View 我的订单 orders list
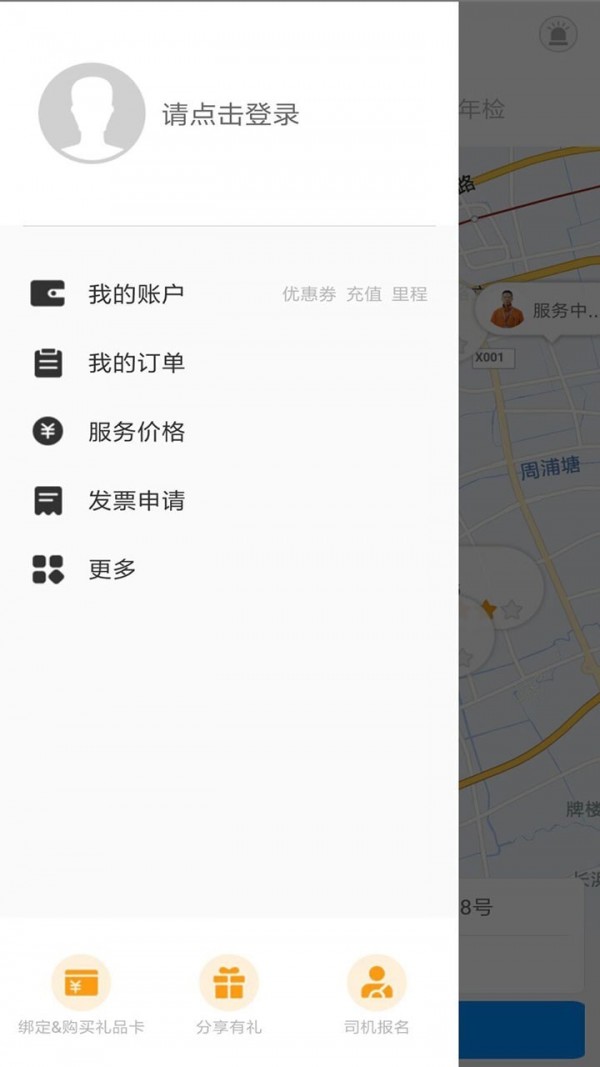This screenshot has width=600, height=1067. [136, 363]
